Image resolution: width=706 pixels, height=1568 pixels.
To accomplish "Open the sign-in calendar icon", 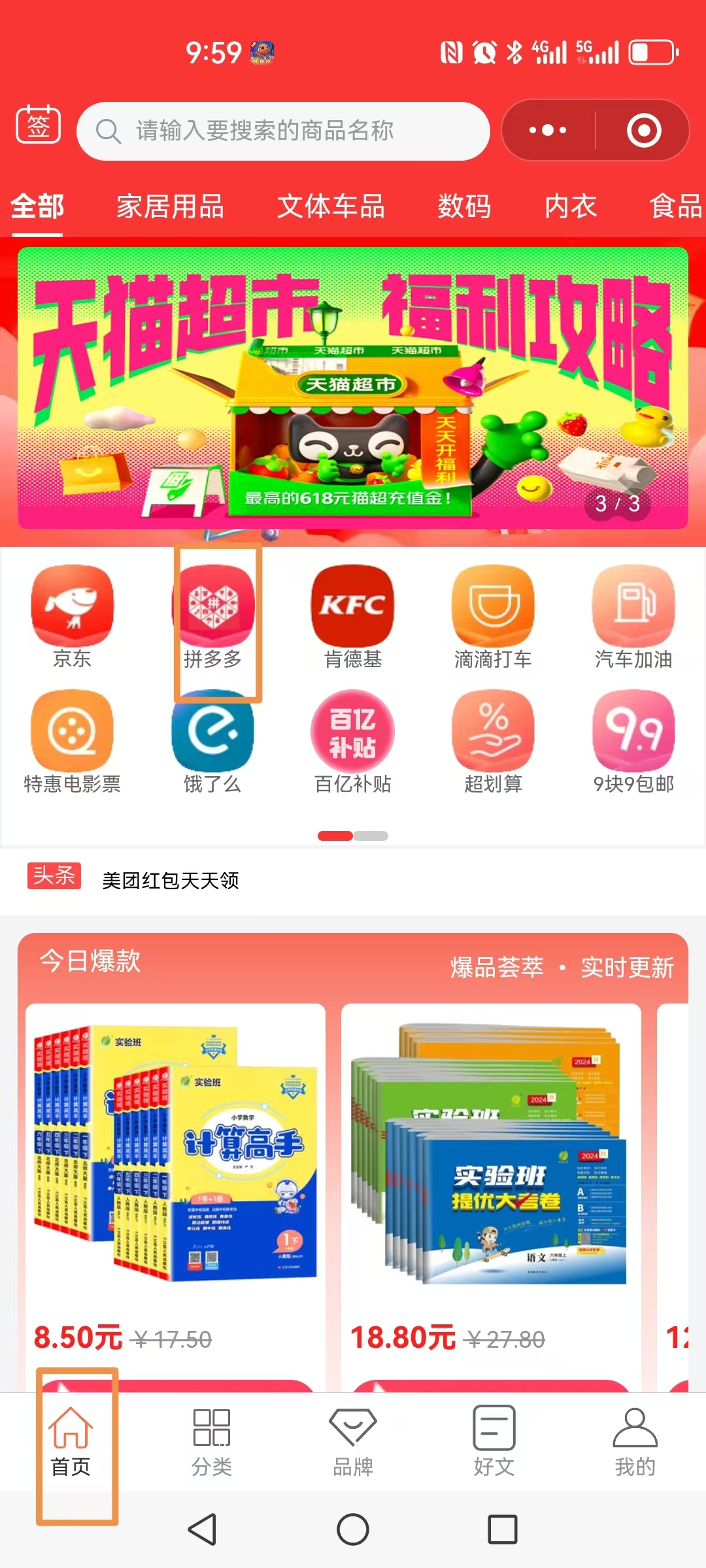I will 39,124.
